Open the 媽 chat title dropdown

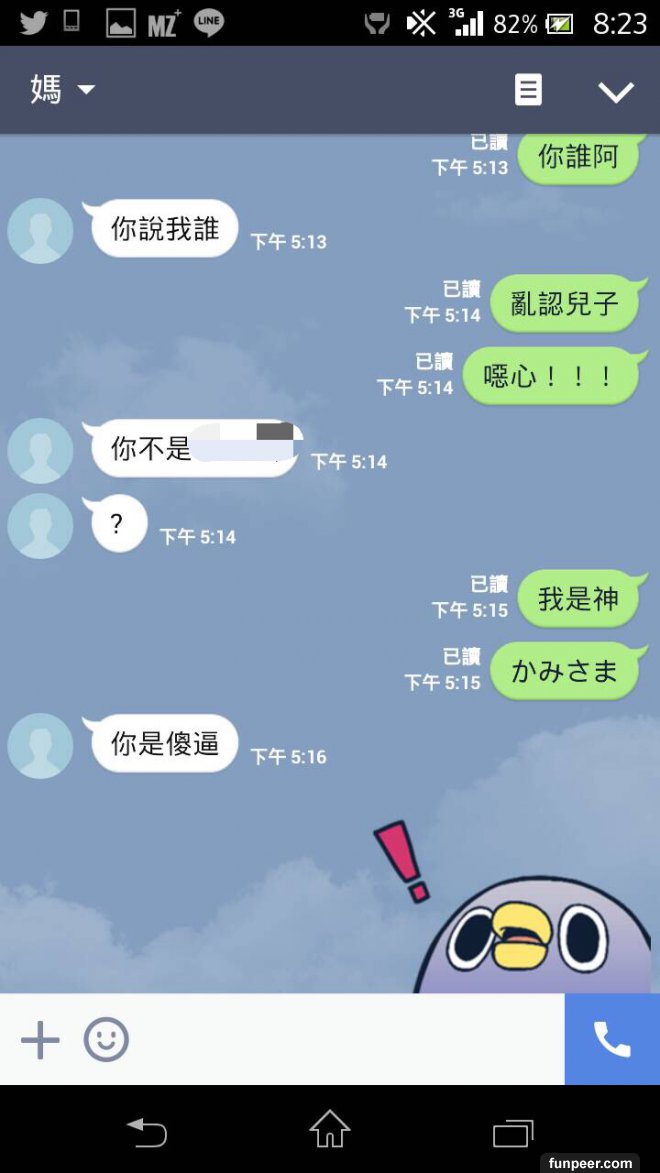click(63, 90)
